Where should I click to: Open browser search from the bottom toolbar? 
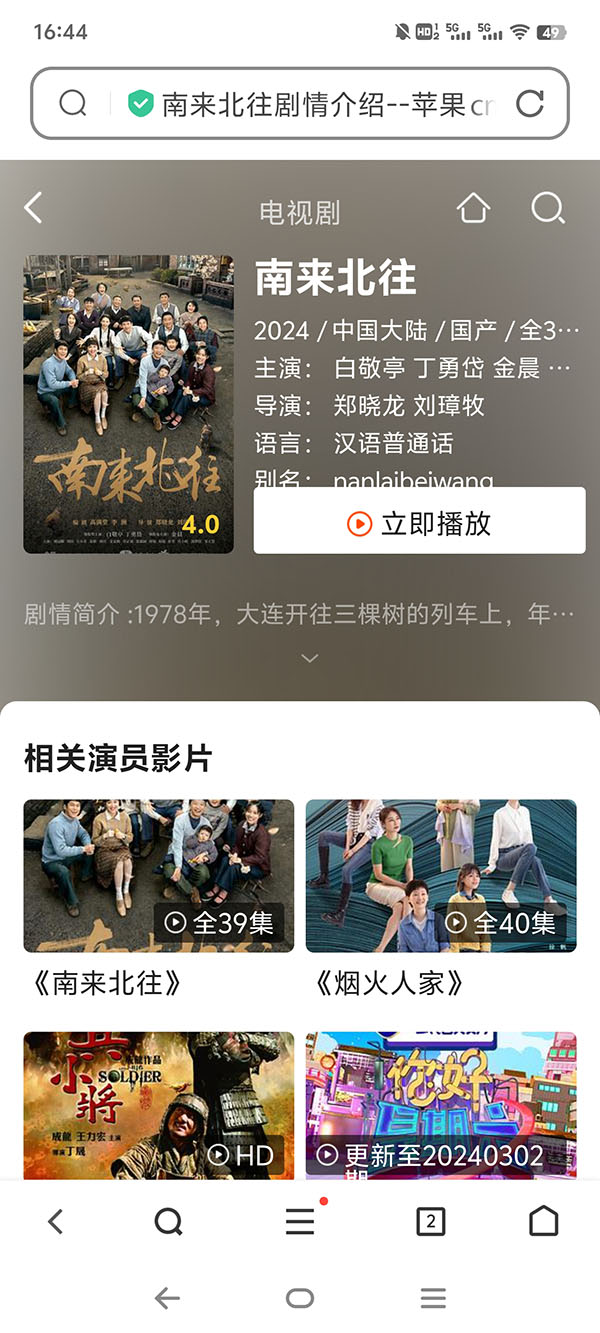(169, 1221)
